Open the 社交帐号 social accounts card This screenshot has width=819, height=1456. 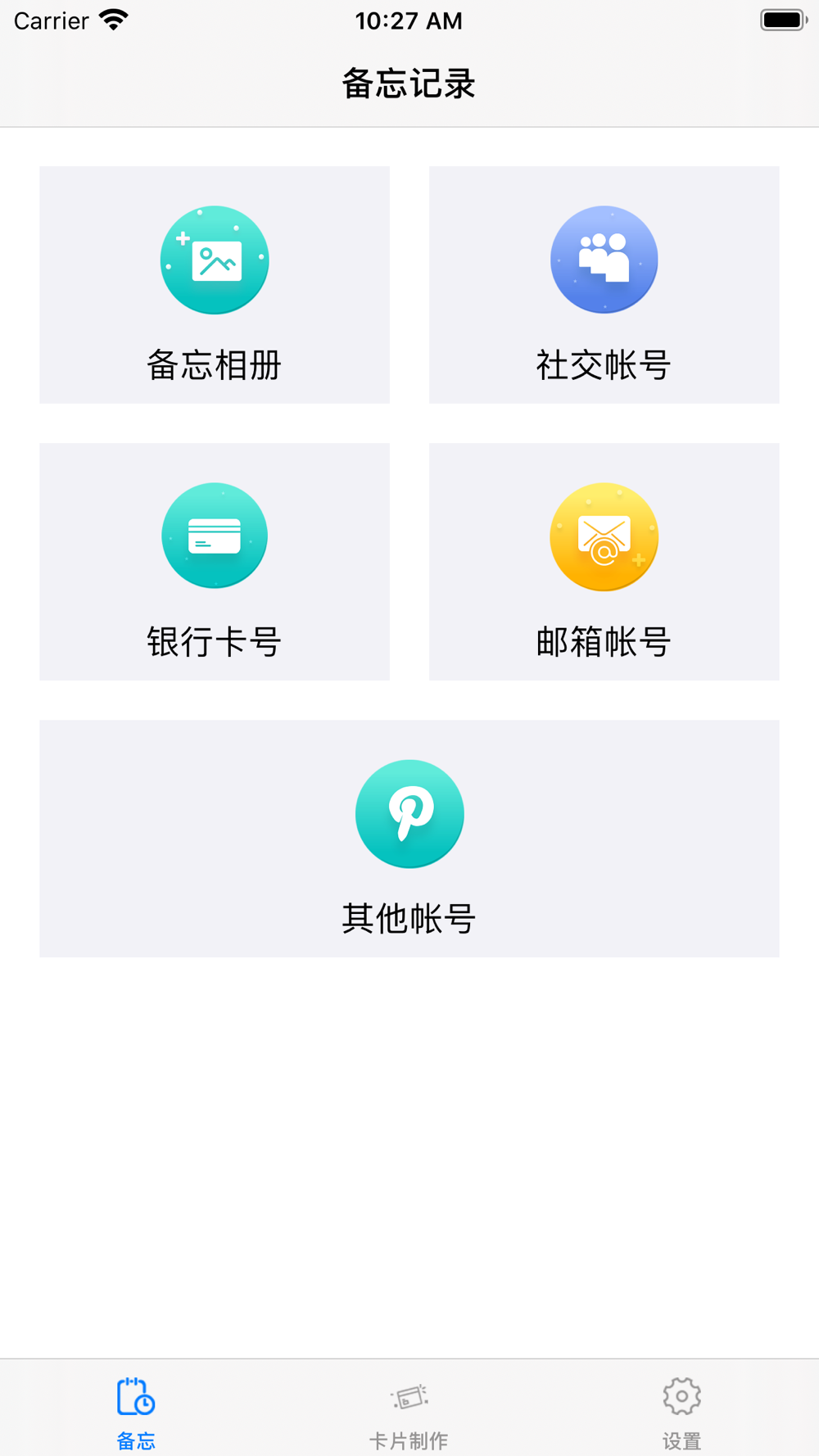click(x=604, y=285)
